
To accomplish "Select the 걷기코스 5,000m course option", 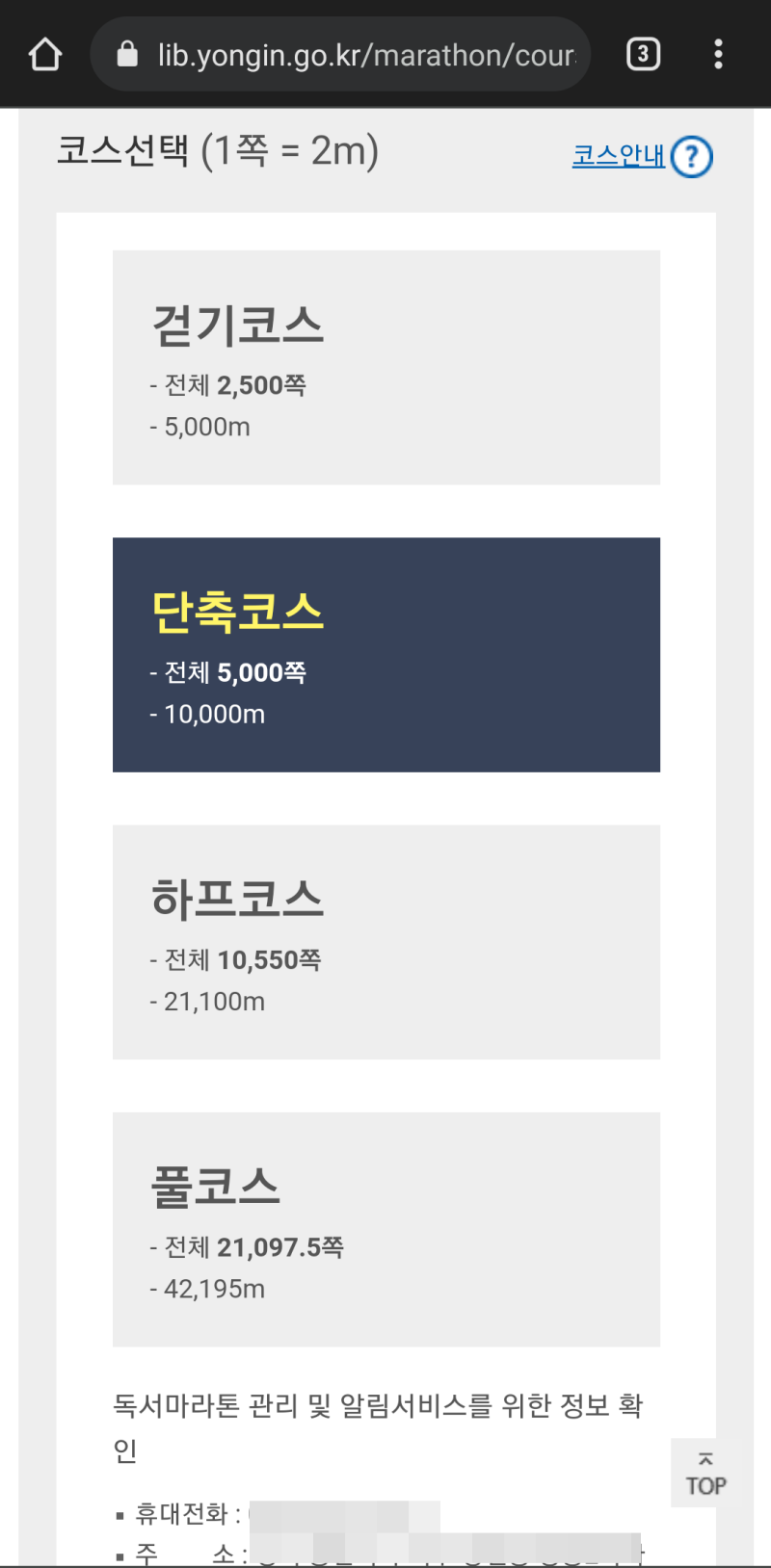I will 385,366.
